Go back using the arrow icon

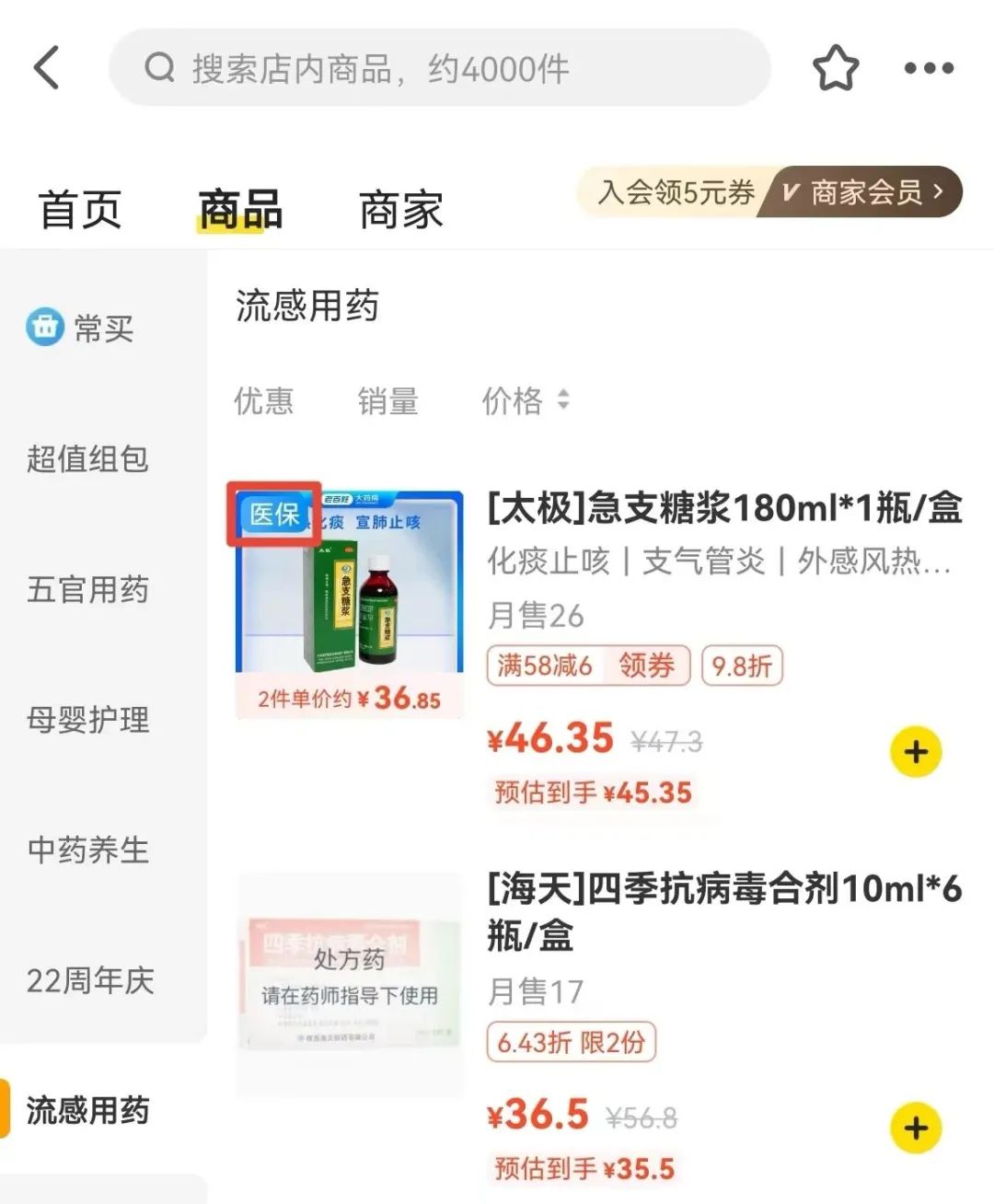[48, 67]
